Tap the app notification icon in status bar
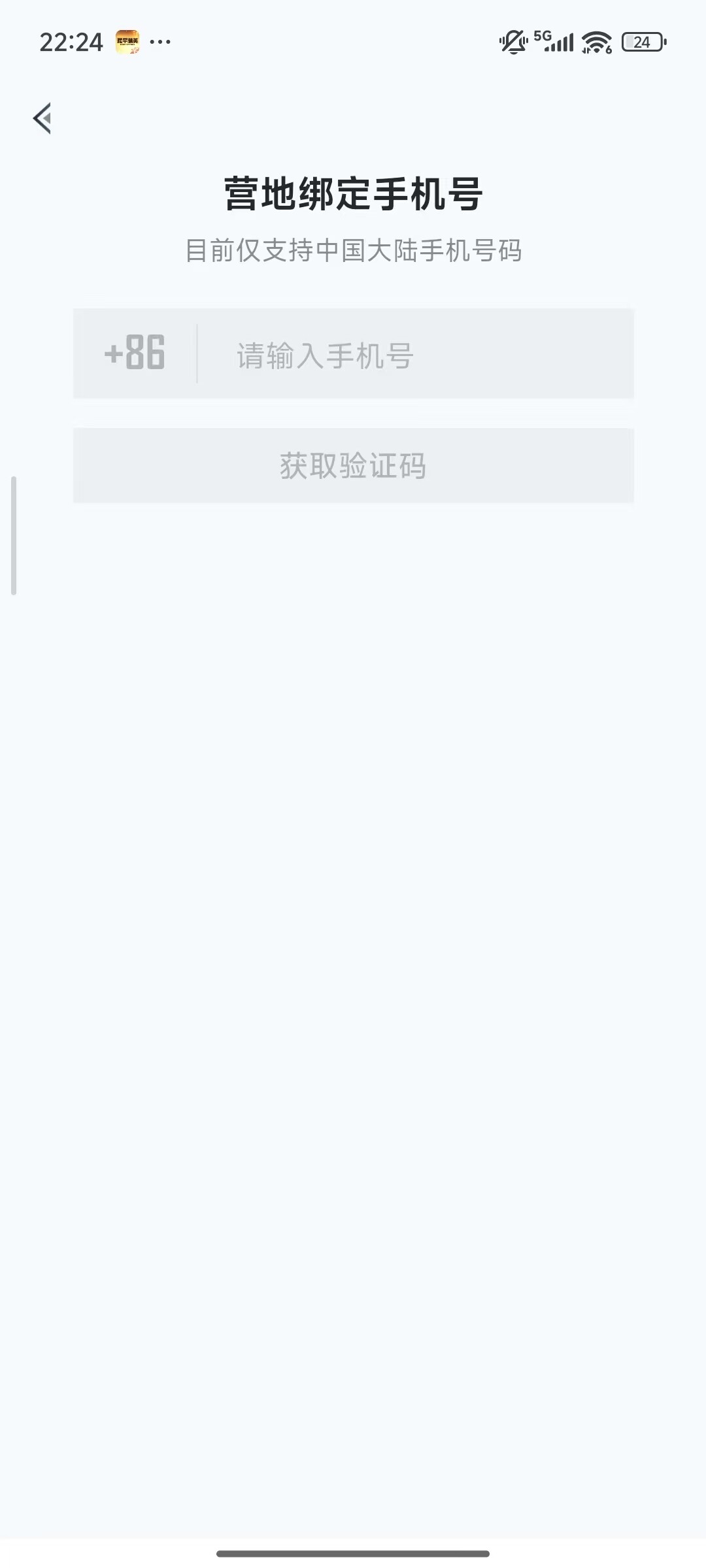 [x=126, y=41]
